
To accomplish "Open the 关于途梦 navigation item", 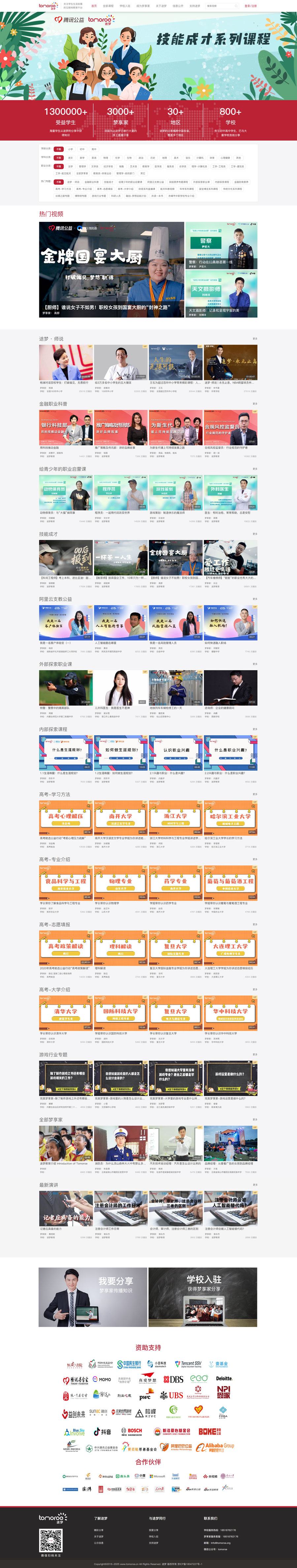I will click(161, 6).
